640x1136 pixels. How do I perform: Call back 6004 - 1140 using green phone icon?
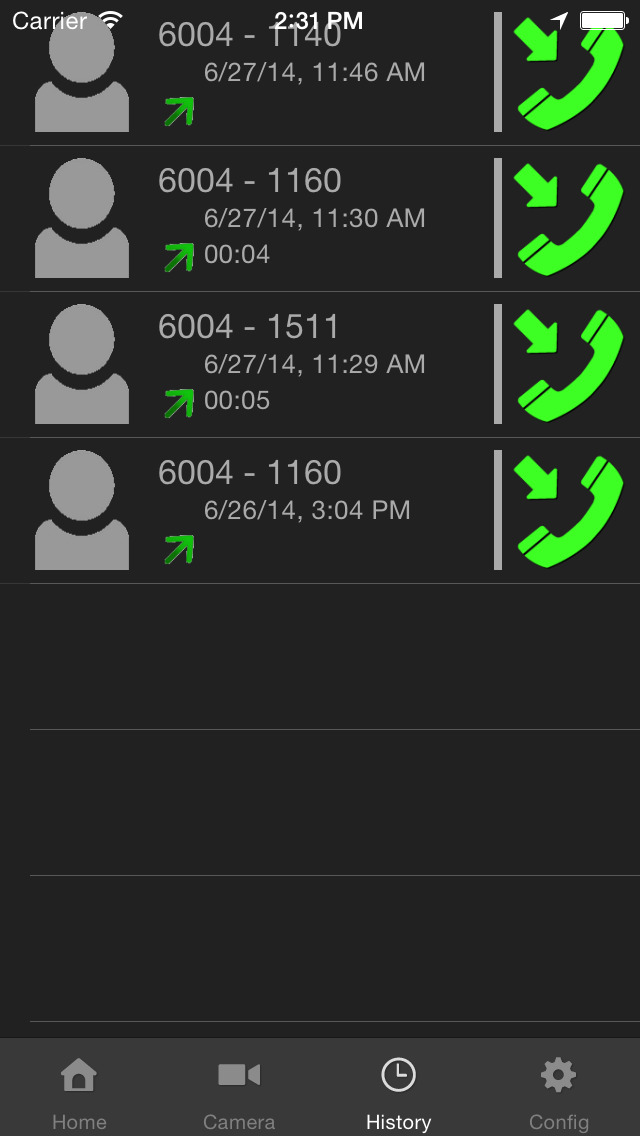(569, 72)
